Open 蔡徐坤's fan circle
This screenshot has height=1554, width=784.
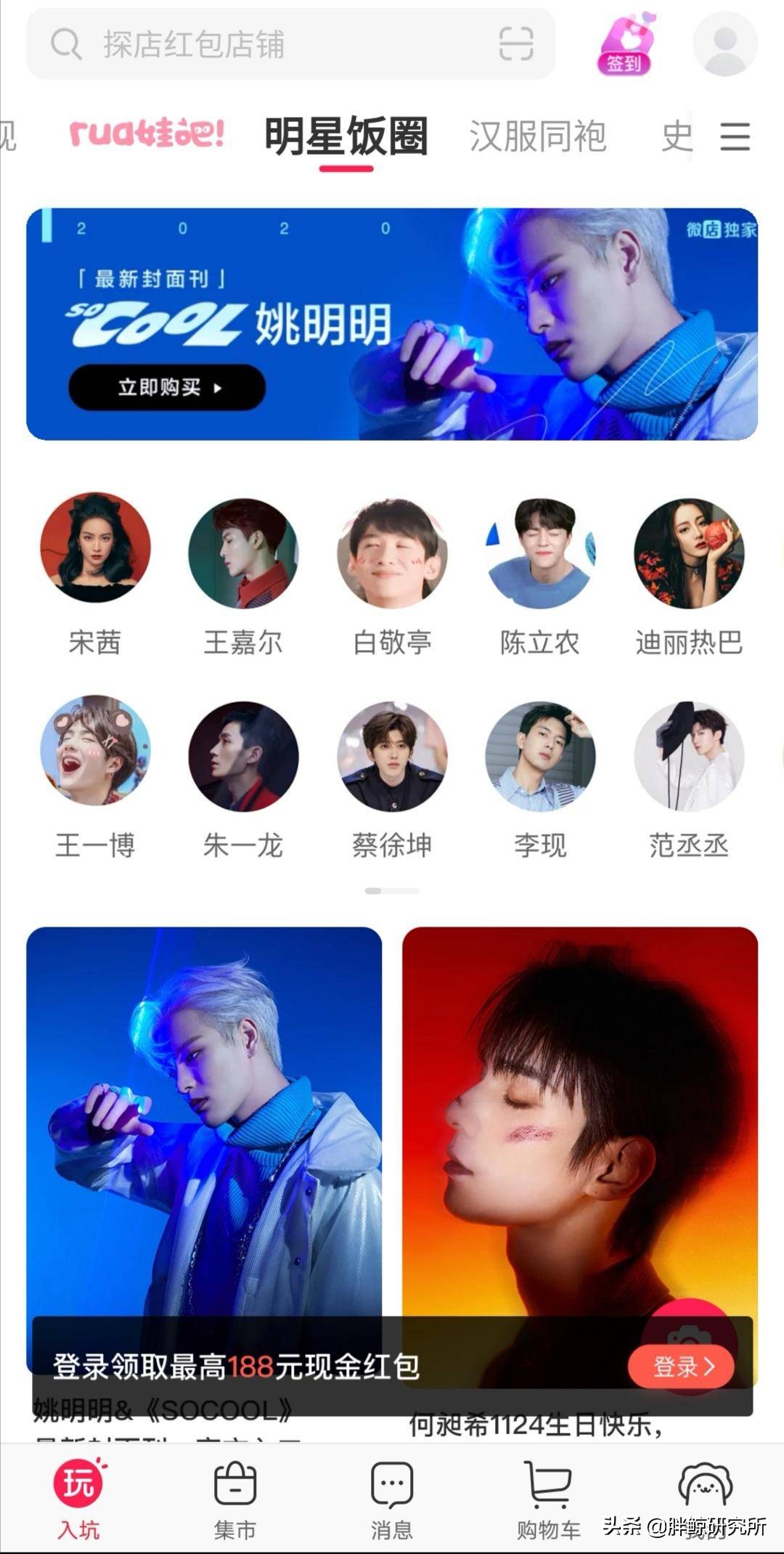tap(392, 756)
